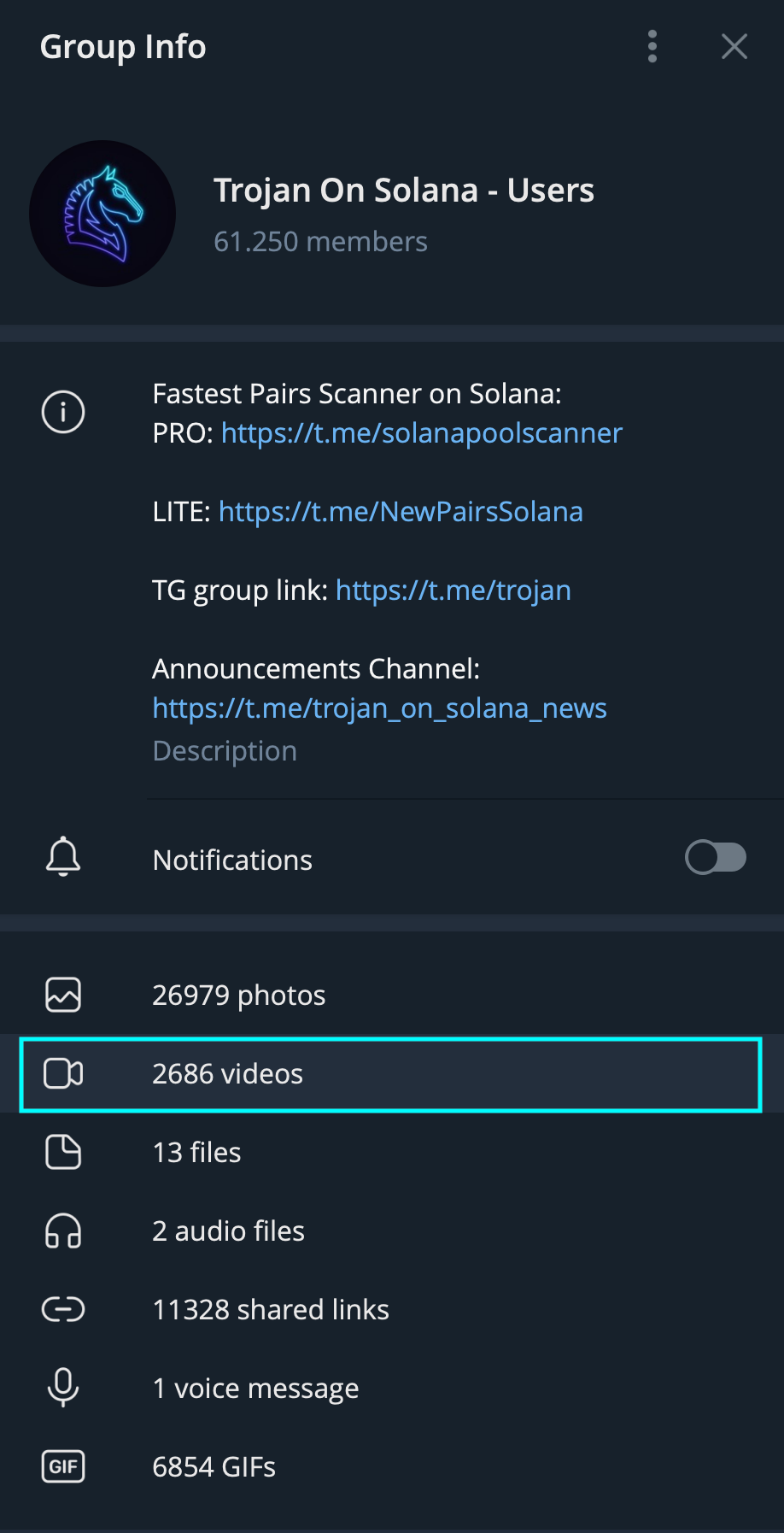Open the trojan_on_solana_news channel link

coord(380,708)
